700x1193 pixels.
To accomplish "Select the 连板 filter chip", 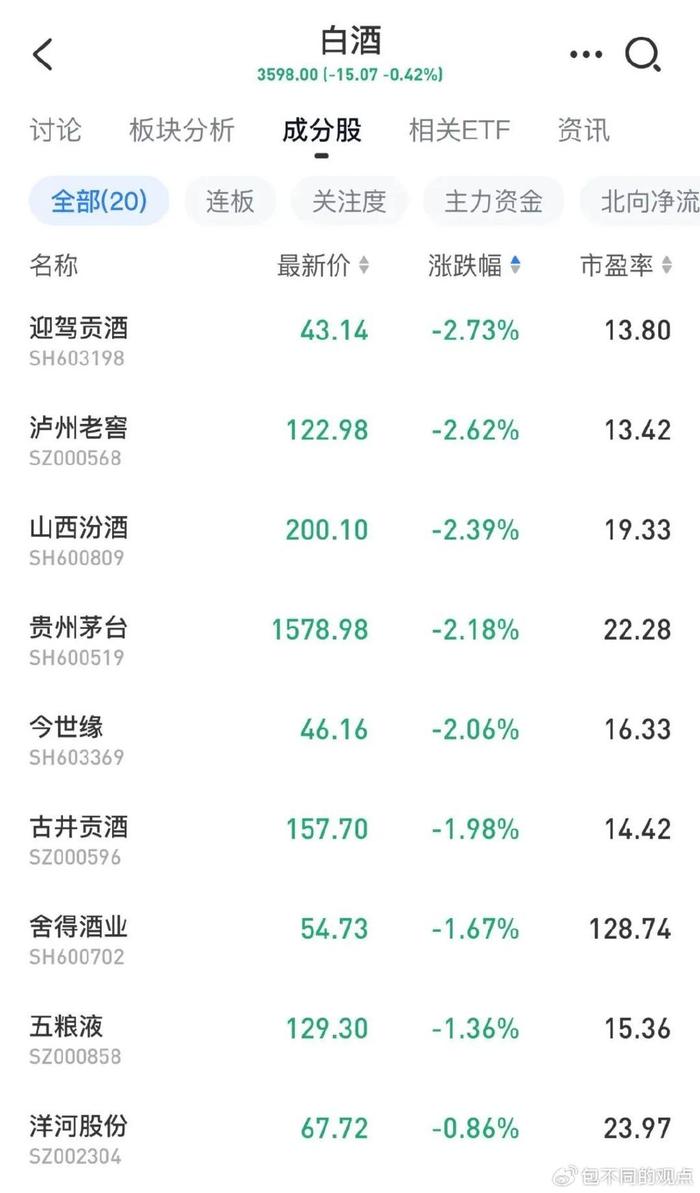I will [x=230, y=202].
